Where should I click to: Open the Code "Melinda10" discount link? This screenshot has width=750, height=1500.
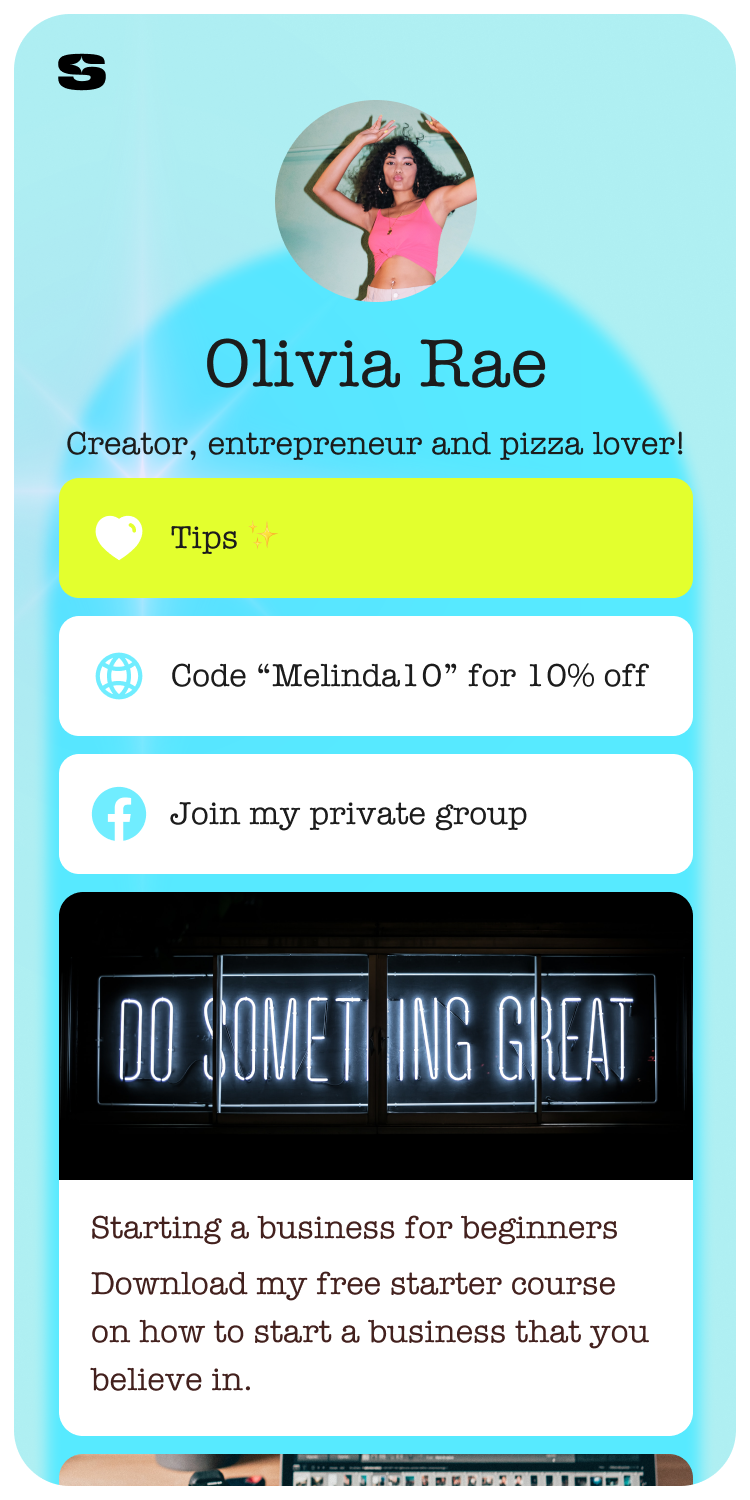375,676
